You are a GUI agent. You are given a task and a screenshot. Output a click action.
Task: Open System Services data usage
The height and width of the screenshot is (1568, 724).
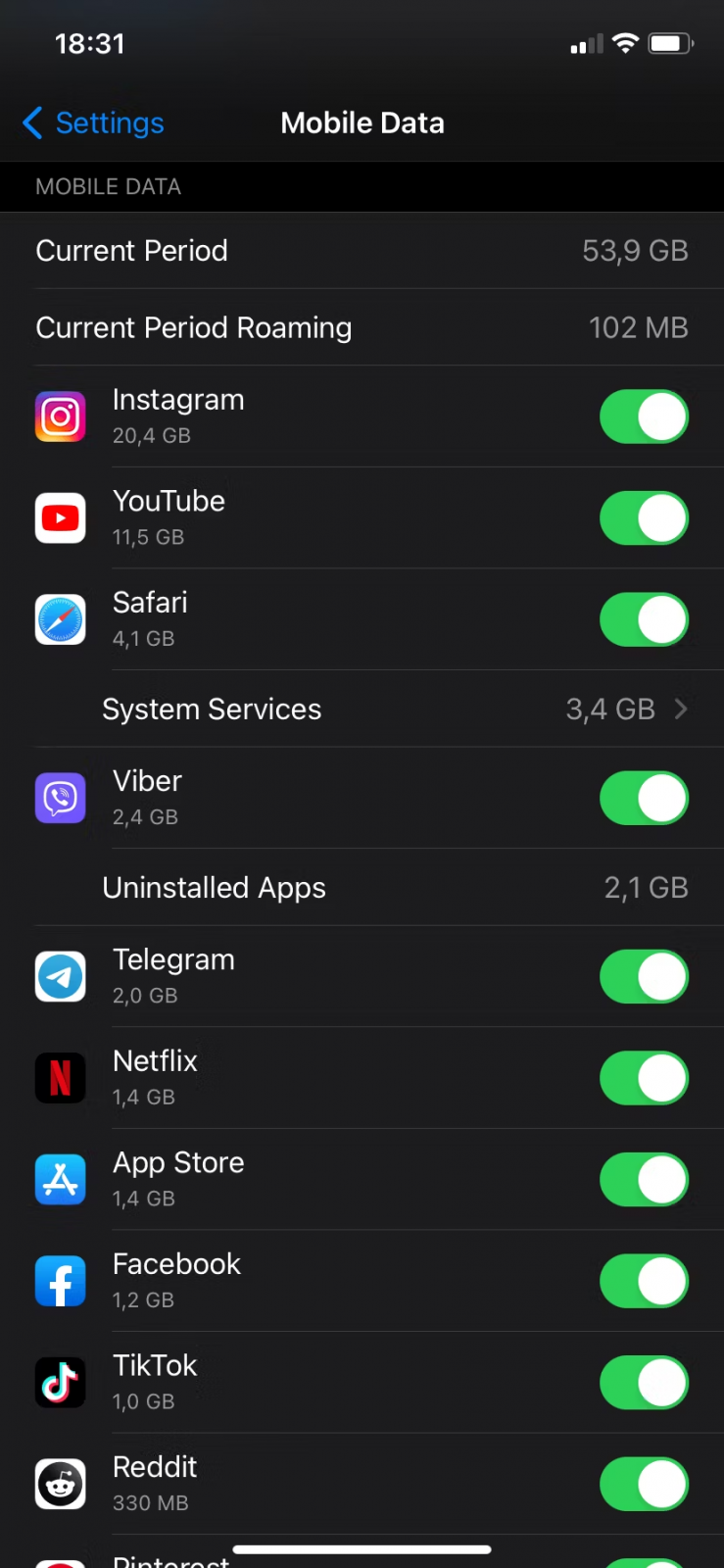click(392, 709)
